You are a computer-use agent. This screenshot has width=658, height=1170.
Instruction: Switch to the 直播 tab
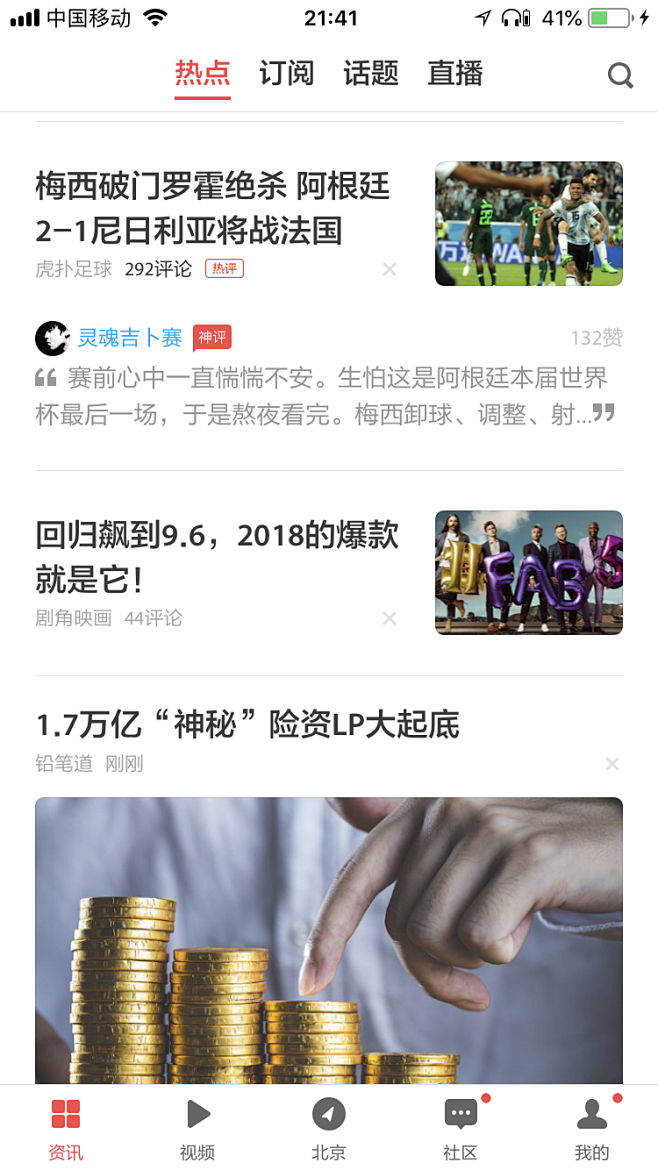(455, 74)
